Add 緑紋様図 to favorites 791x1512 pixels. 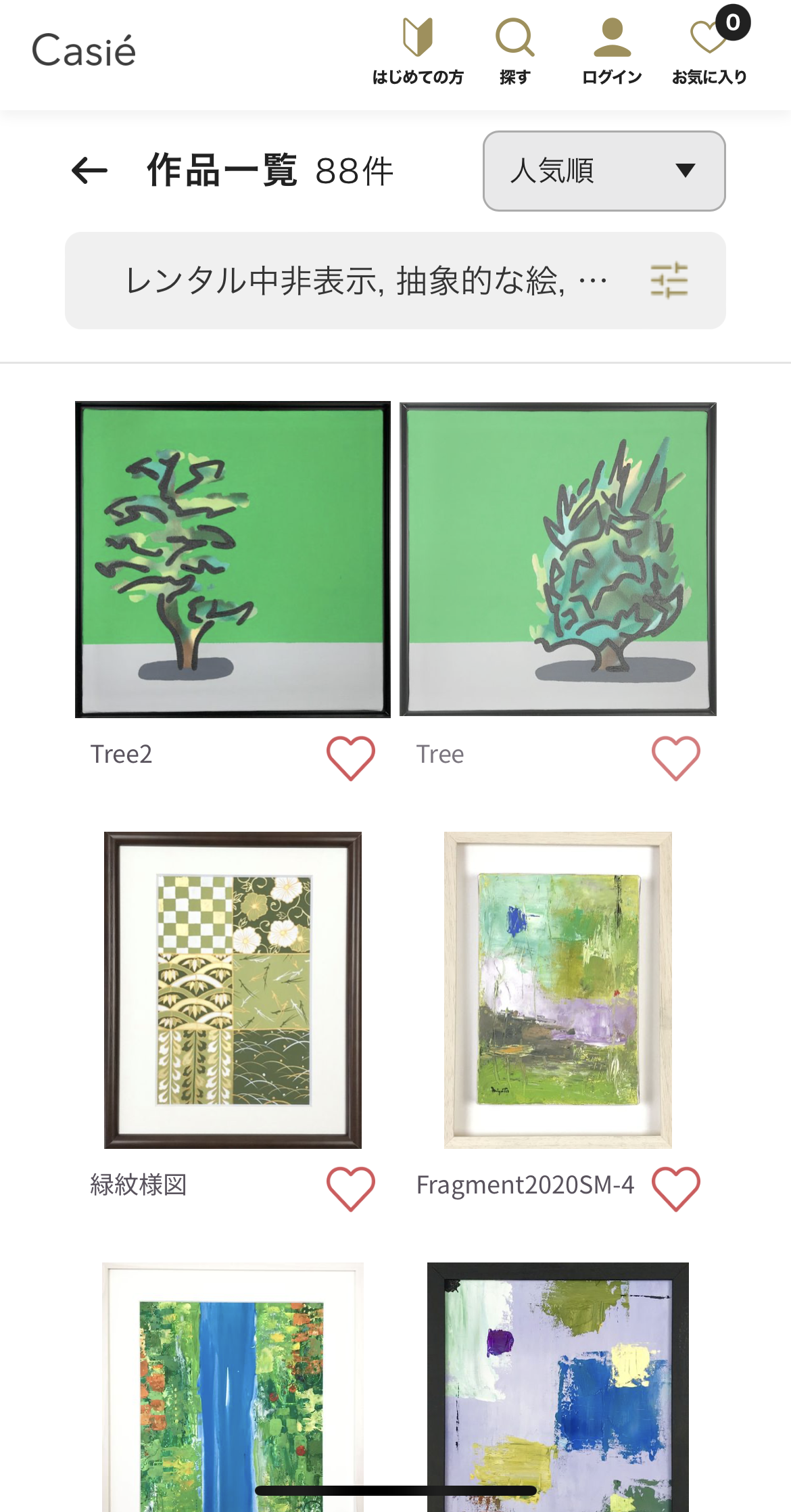pos(351,1188)
